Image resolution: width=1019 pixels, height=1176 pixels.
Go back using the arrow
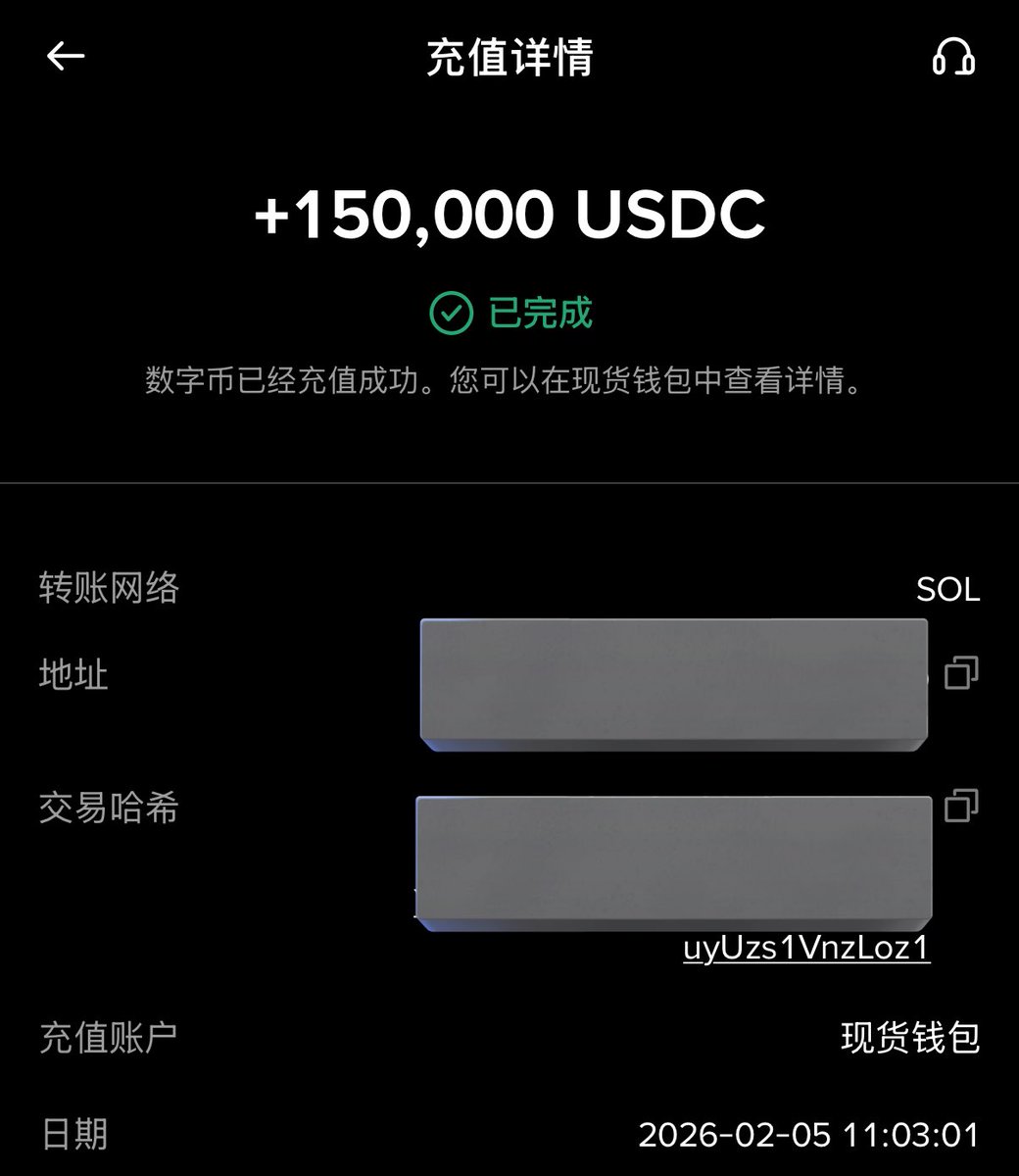tap(66, 57)
